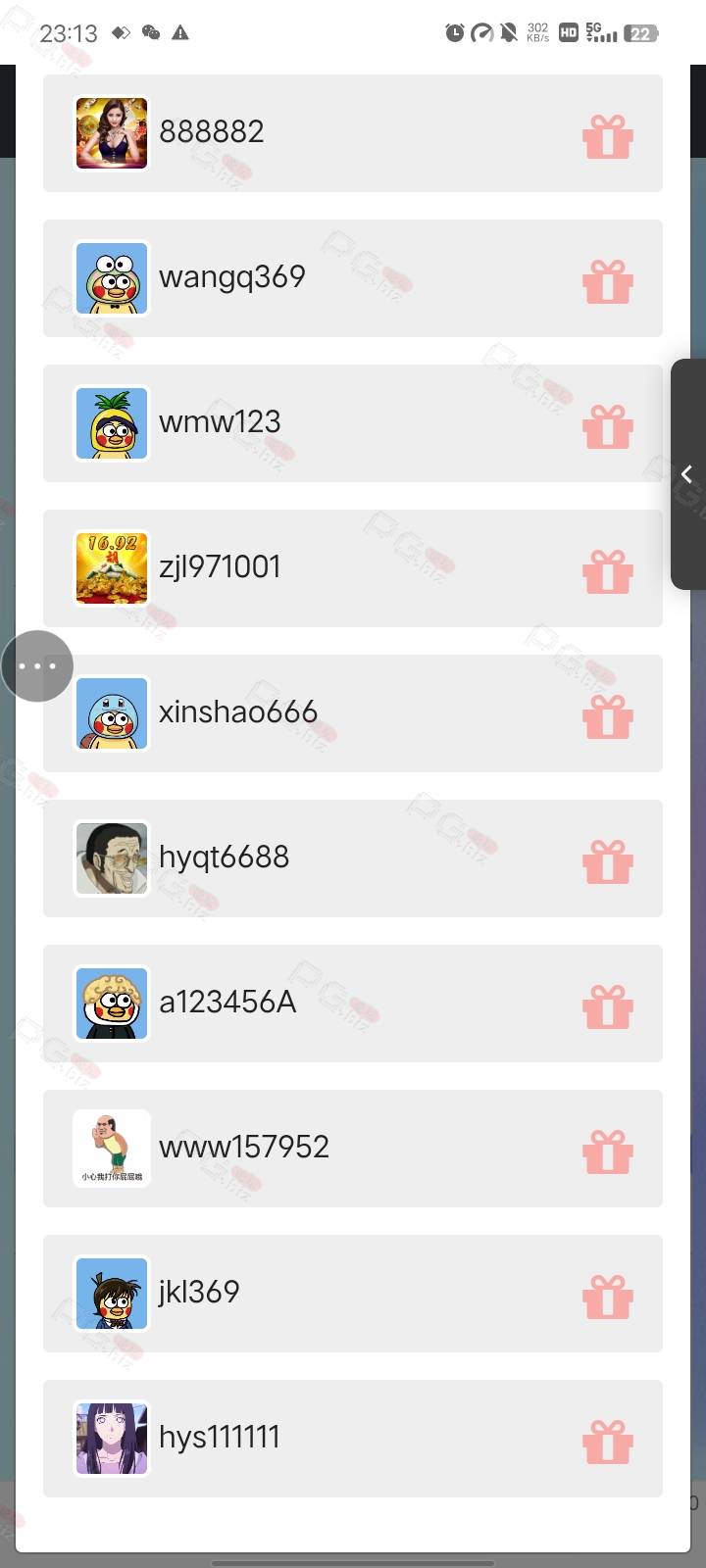Tap the gift icon next to wmw123
706x1568 pixels.
[x=608, y=427]
